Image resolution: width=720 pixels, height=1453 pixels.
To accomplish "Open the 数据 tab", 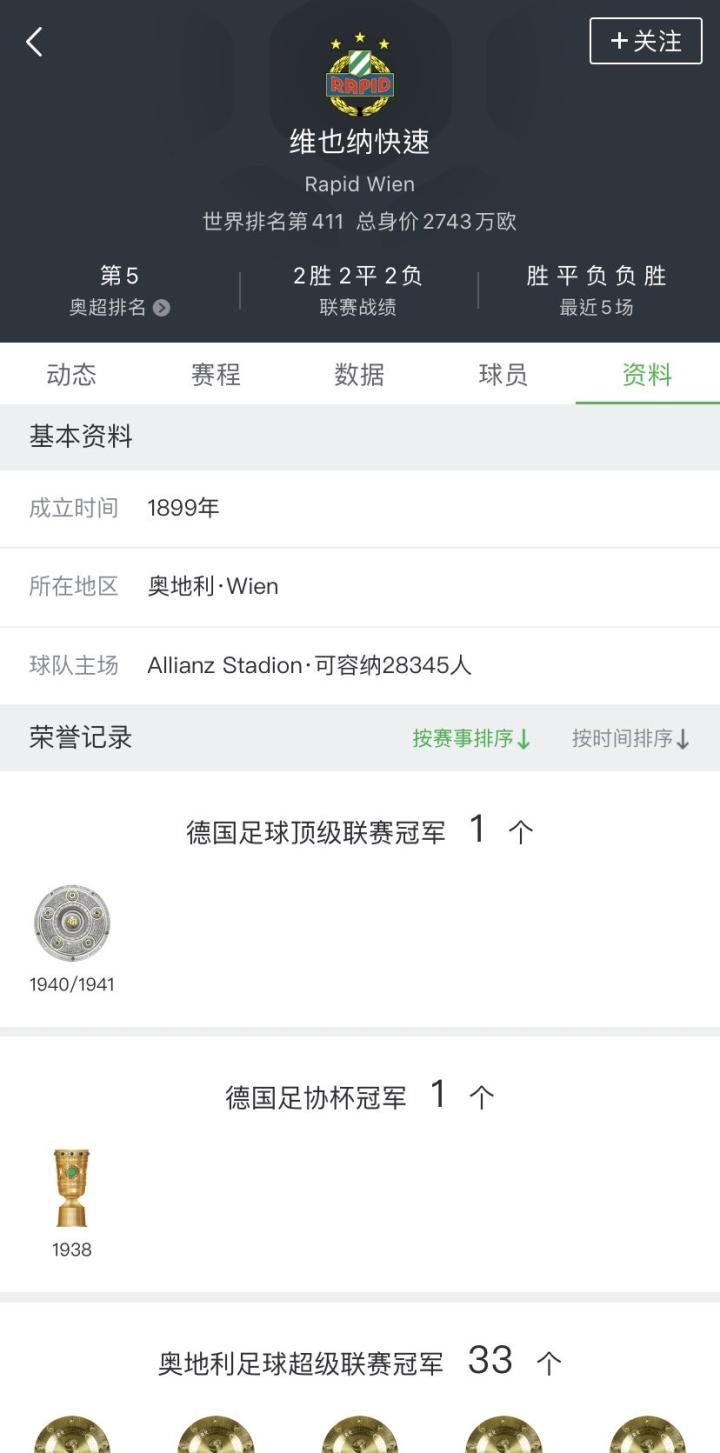I will [359, 375].
